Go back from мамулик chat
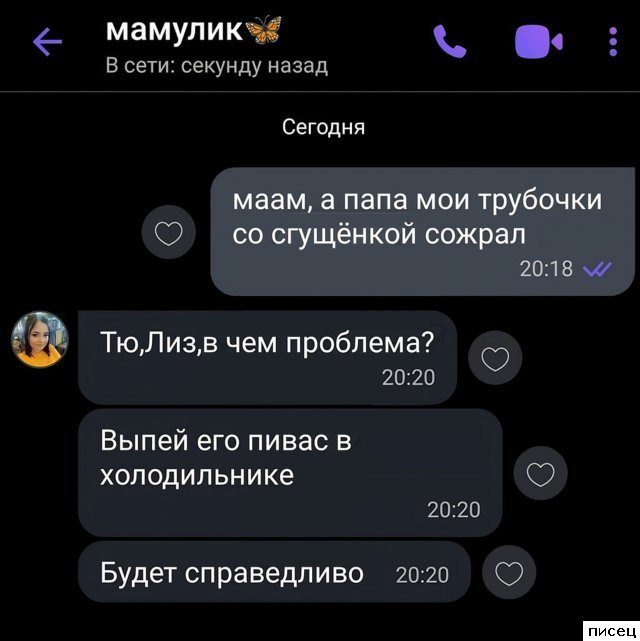 point(48,42)
